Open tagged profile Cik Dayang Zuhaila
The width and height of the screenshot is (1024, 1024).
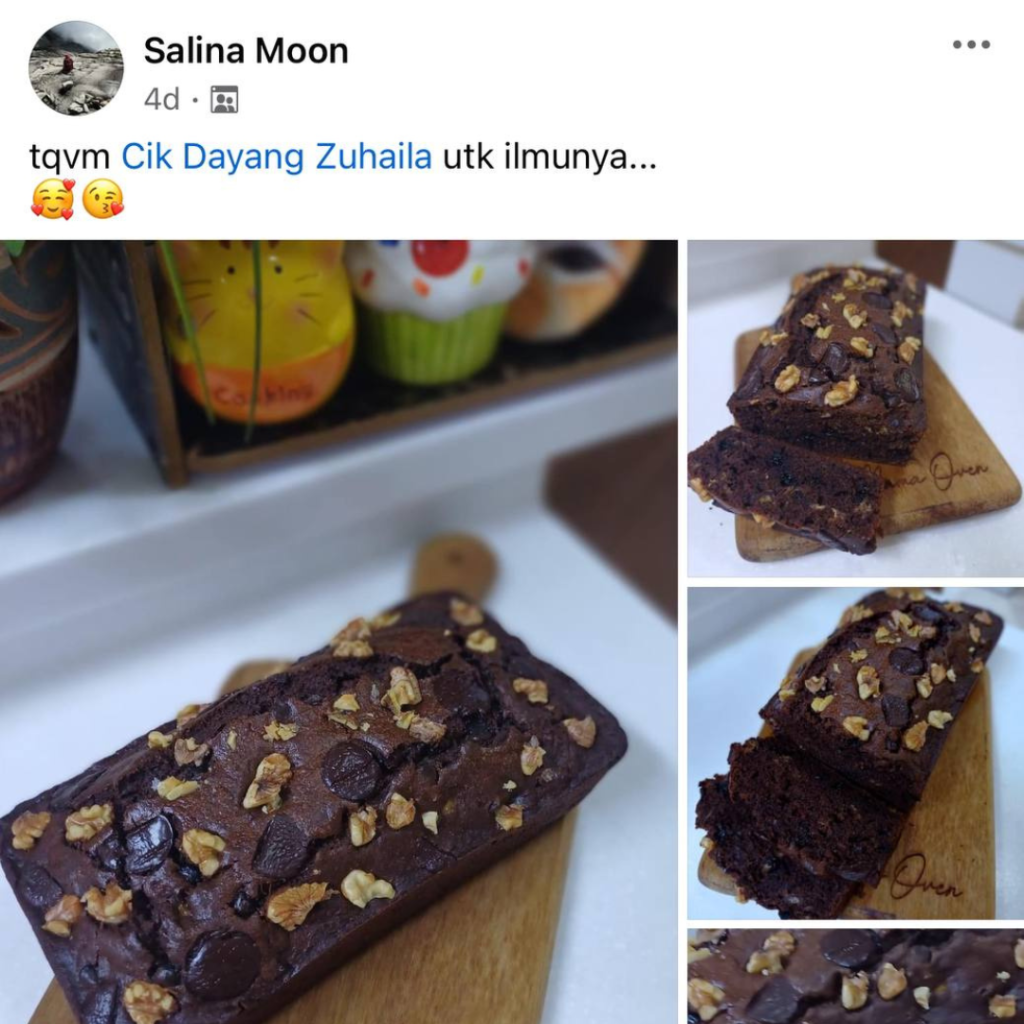277,158
